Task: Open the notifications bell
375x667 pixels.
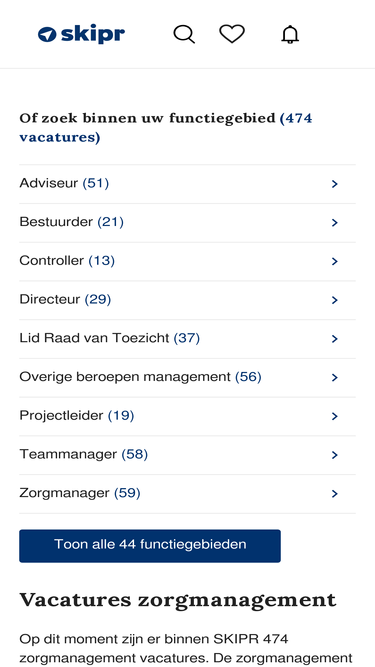Action: (x=290, y=34)
